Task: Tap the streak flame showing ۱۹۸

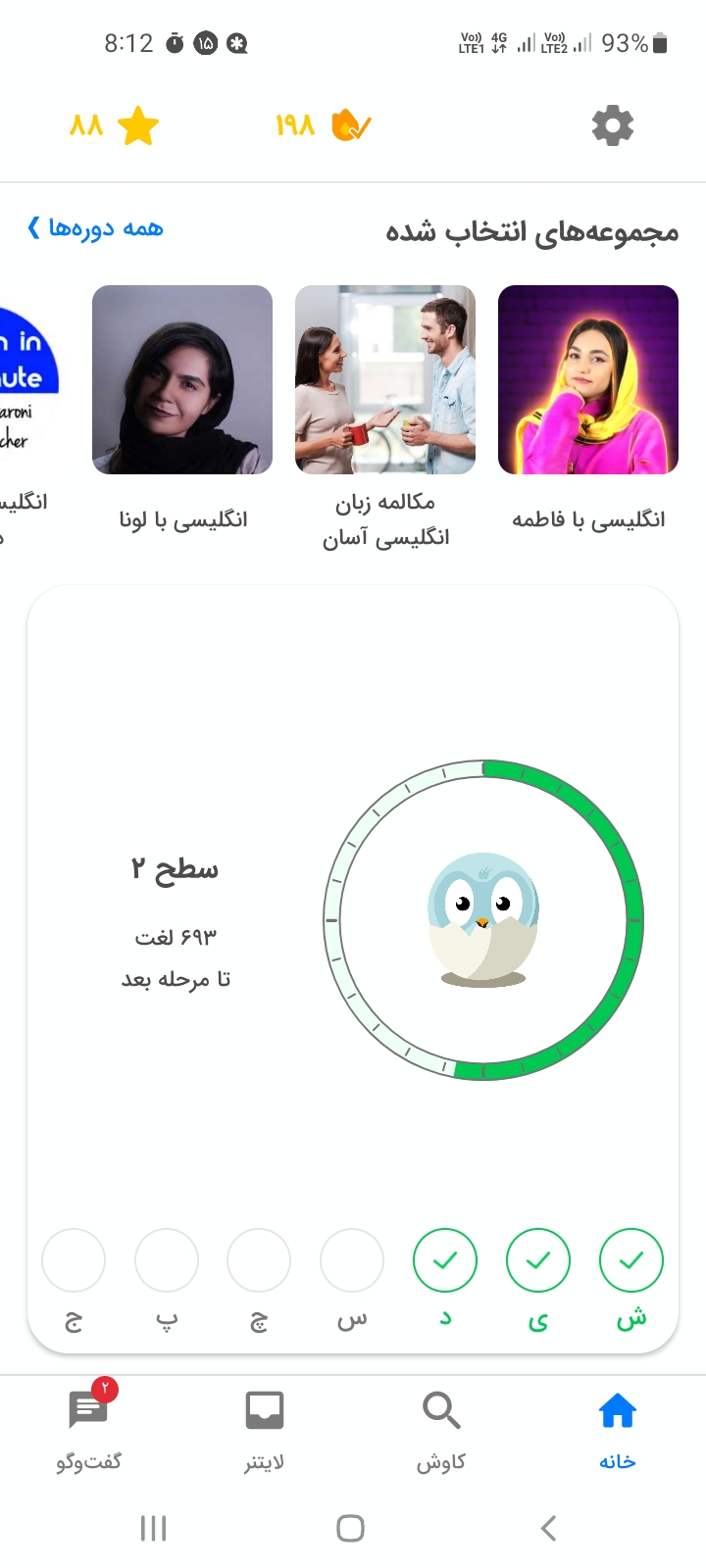Action: (x=323, y=125)
